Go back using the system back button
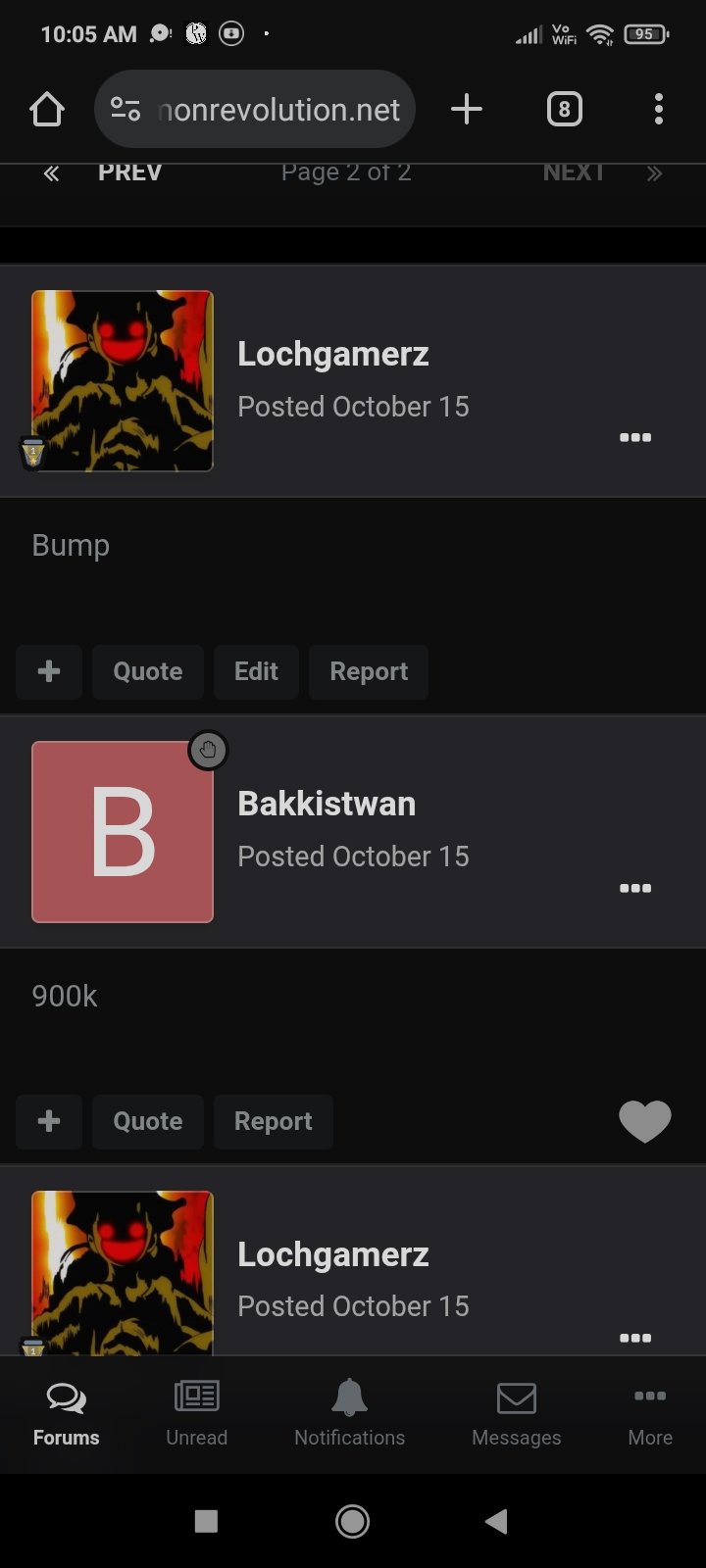 coord(496,1521)
